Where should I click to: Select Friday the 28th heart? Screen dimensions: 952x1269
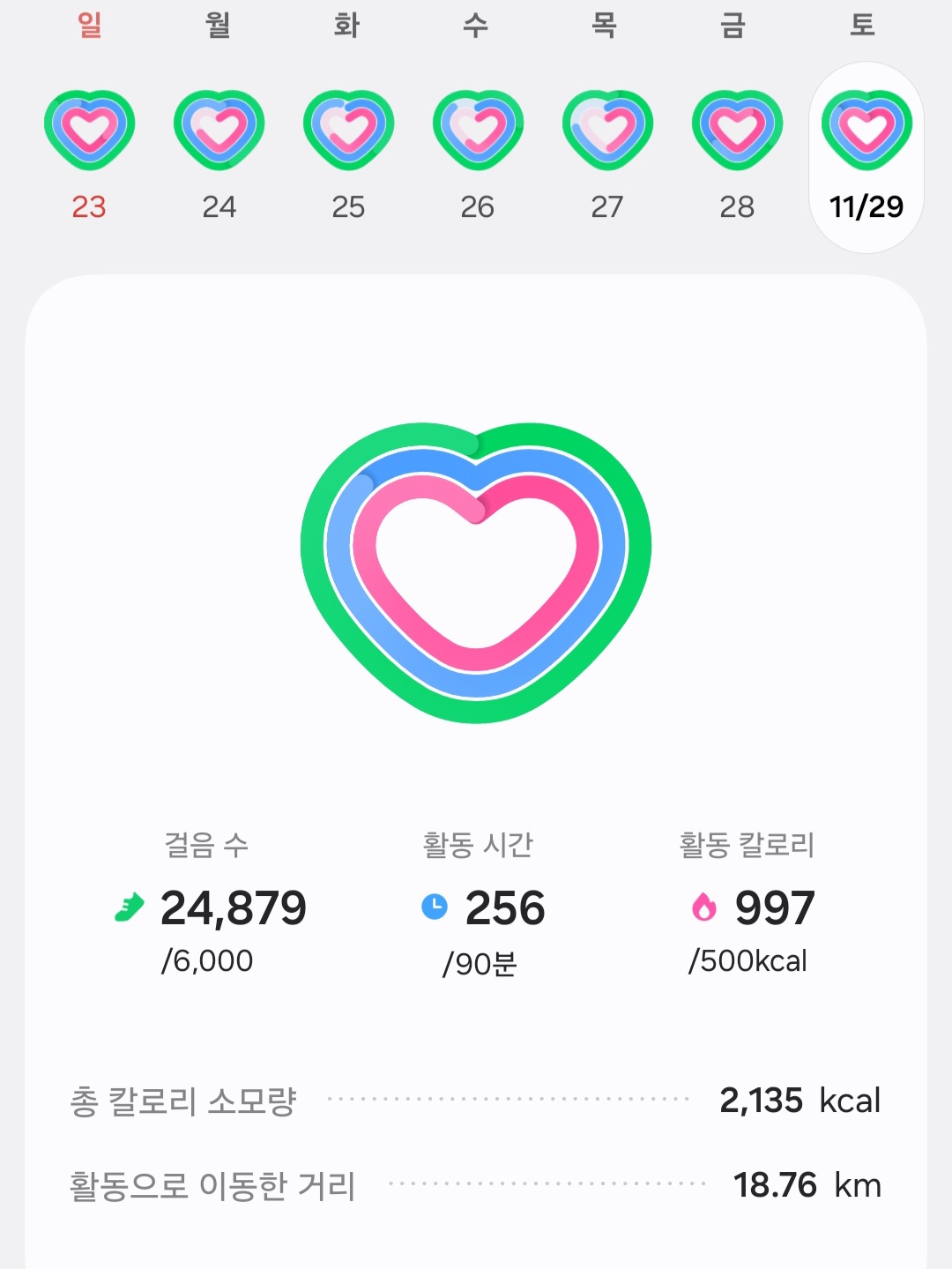(737, 131)
